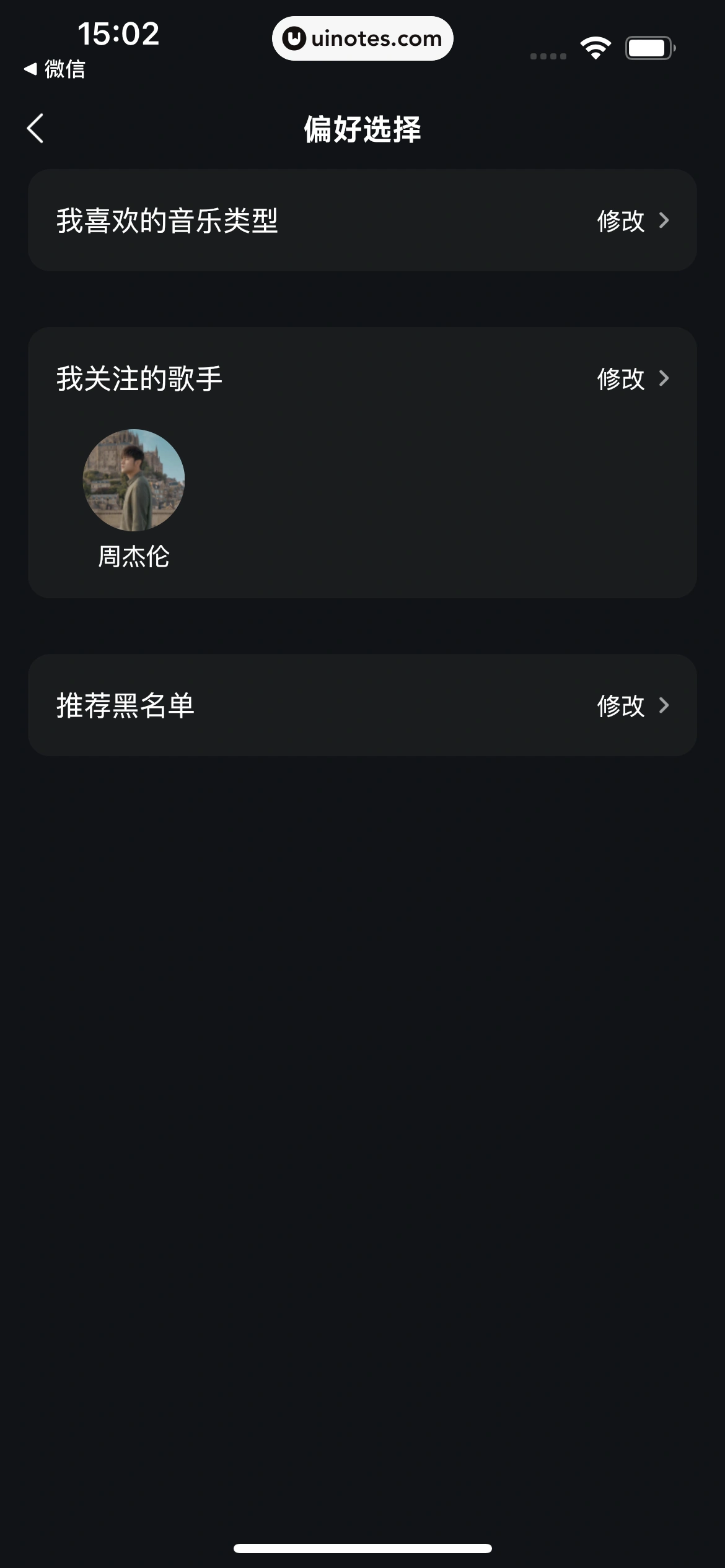Image resolution: width=725 pixels, height=1568 pixels.
Task: Return to 微信 via the status bar link
Action: point(64,71)
